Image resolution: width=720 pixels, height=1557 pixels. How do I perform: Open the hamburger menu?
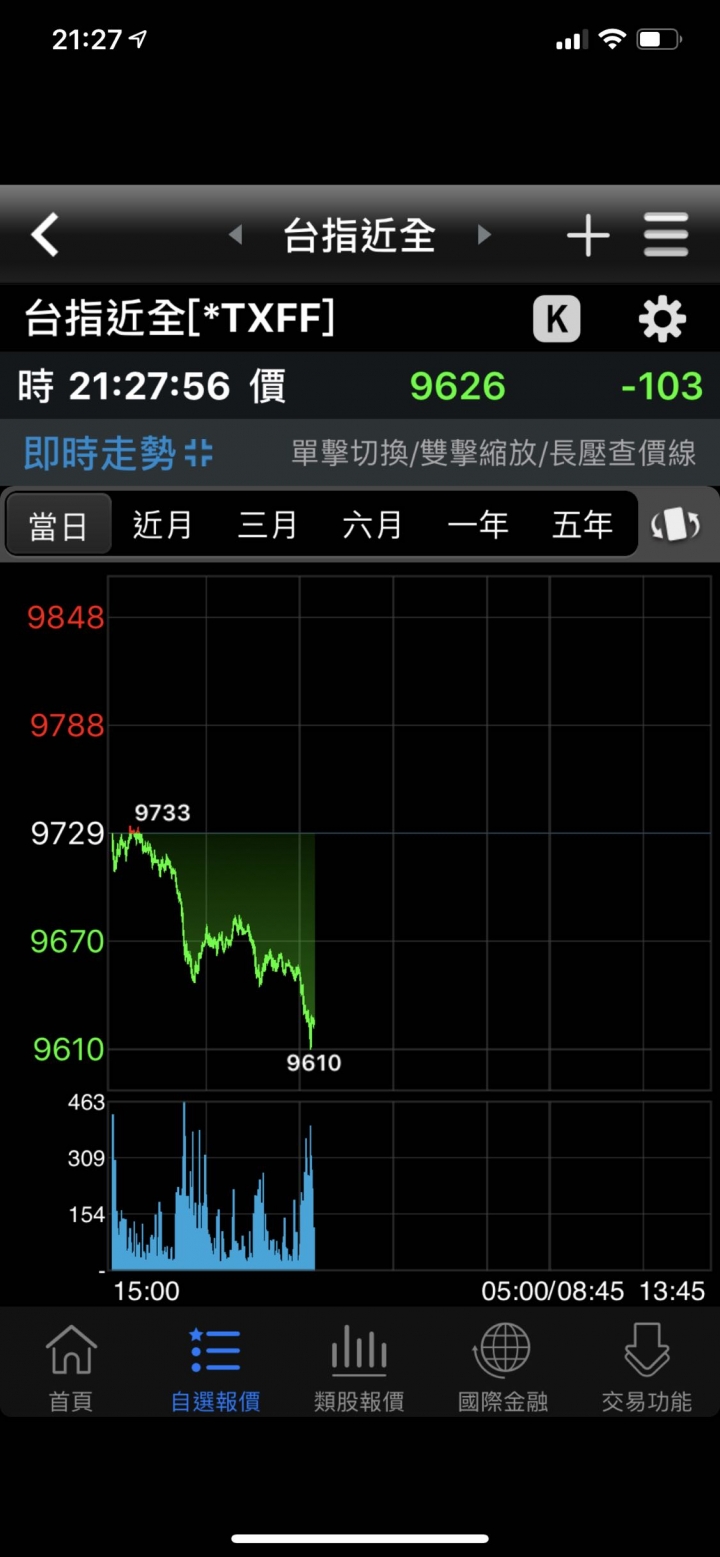(665, 236)
